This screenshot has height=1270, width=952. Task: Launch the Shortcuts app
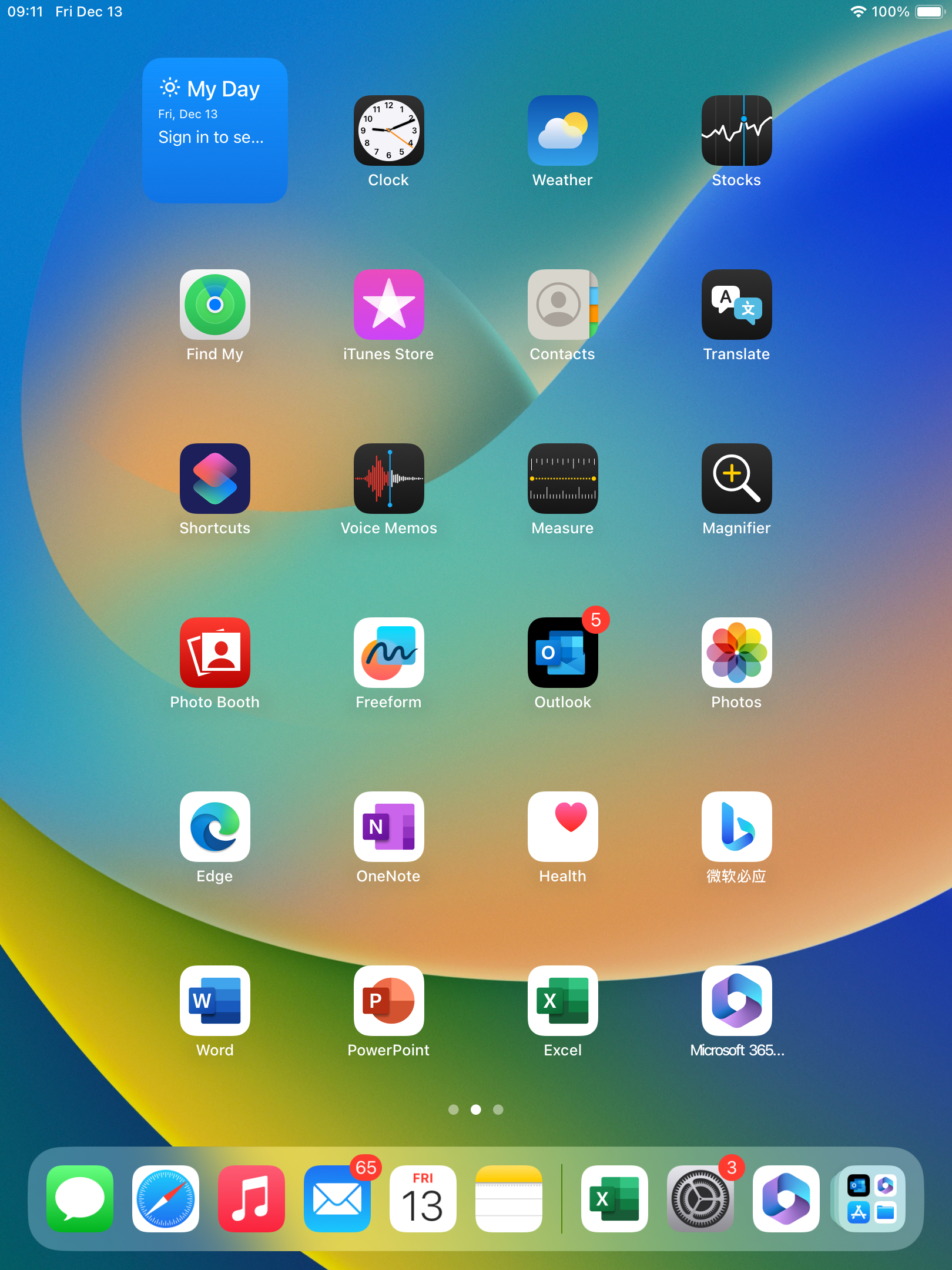[x=214, y=479]
